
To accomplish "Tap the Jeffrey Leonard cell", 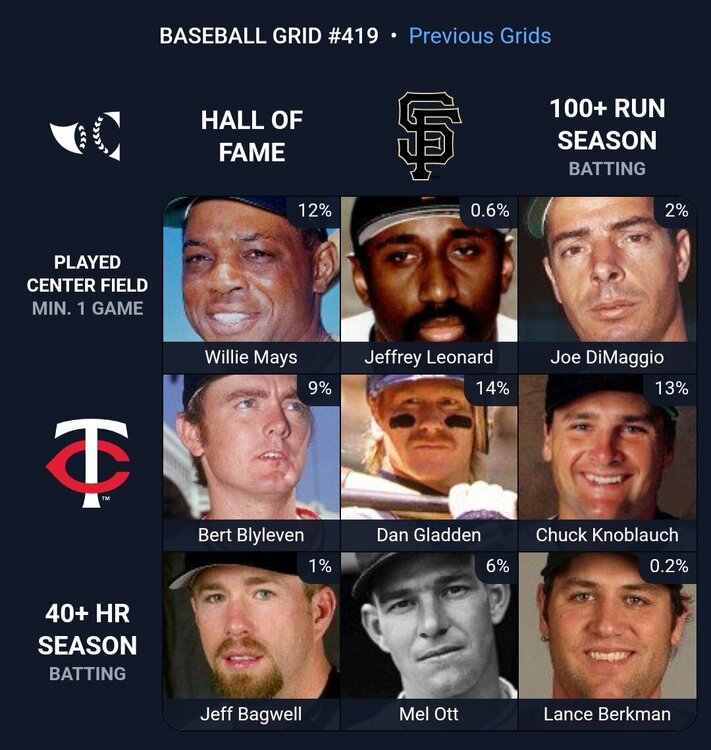I will click(429, 284).
